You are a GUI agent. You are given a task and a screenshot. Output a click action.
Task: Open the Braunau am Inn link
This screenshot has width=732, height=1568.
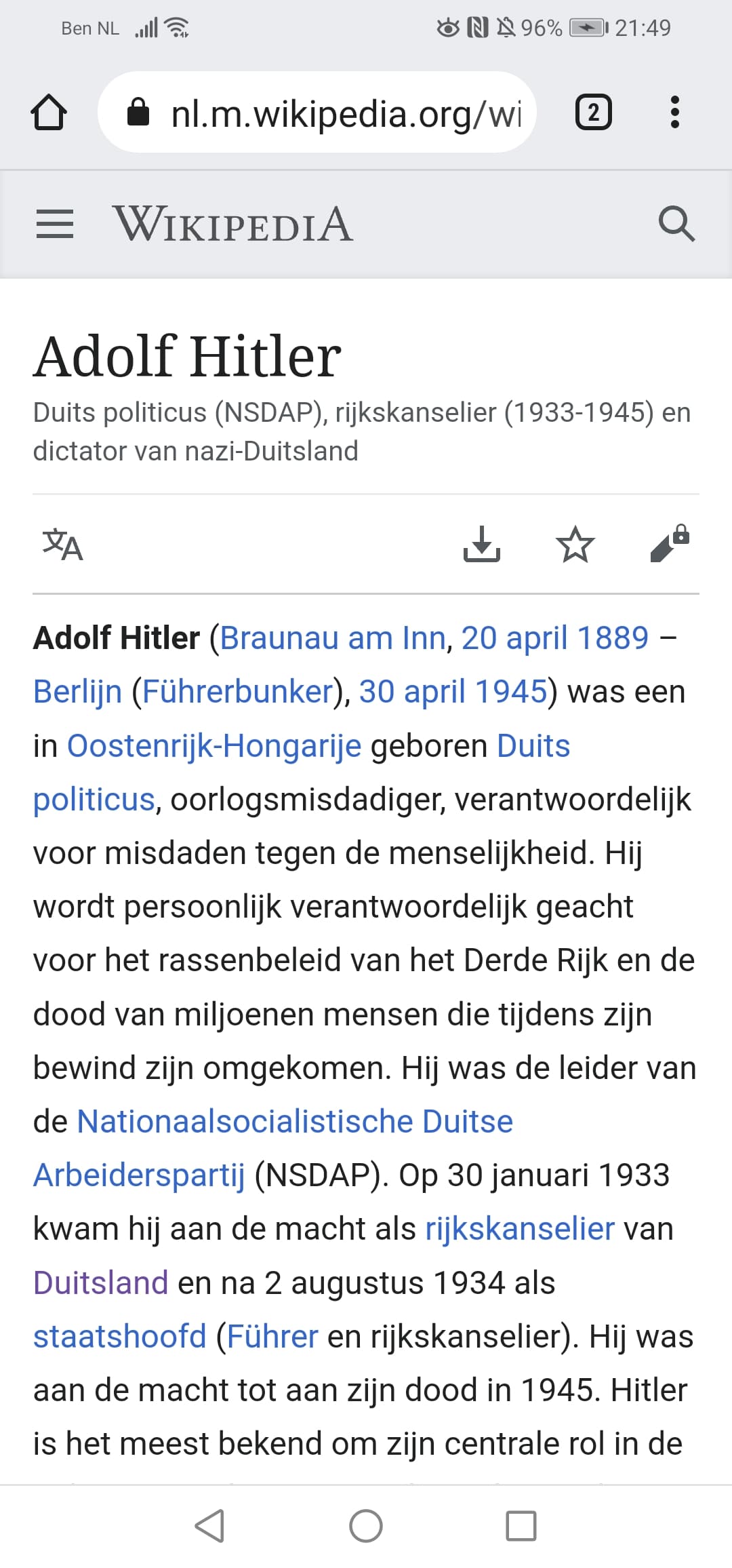click(x=333, y=638)
